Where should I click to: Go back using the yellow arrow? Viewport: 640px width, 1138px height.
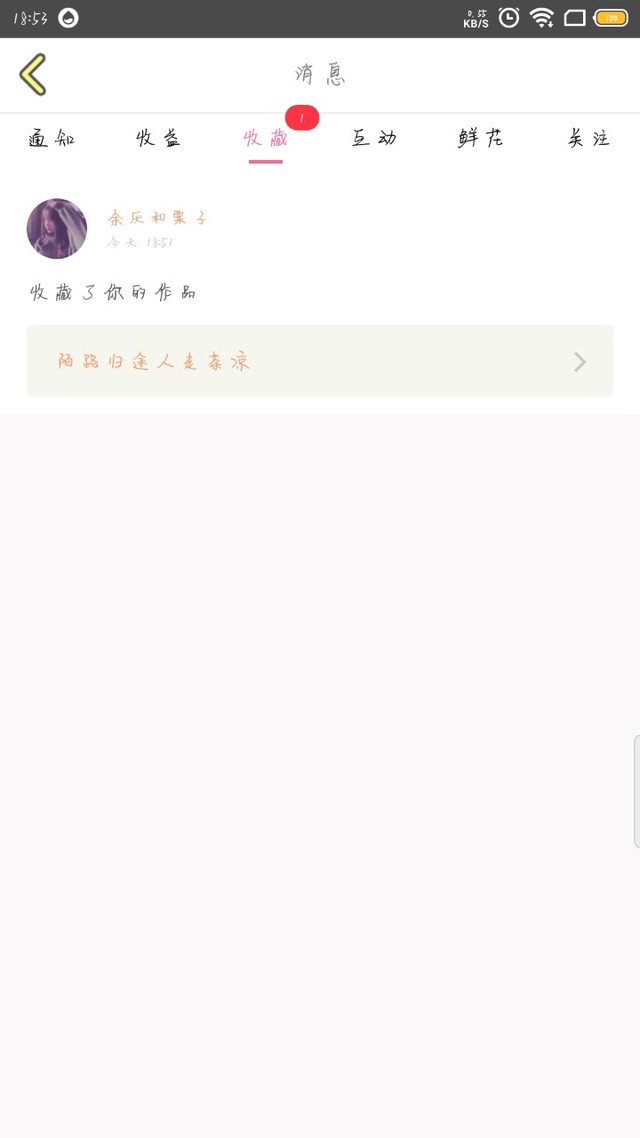[x=33, y=75]
